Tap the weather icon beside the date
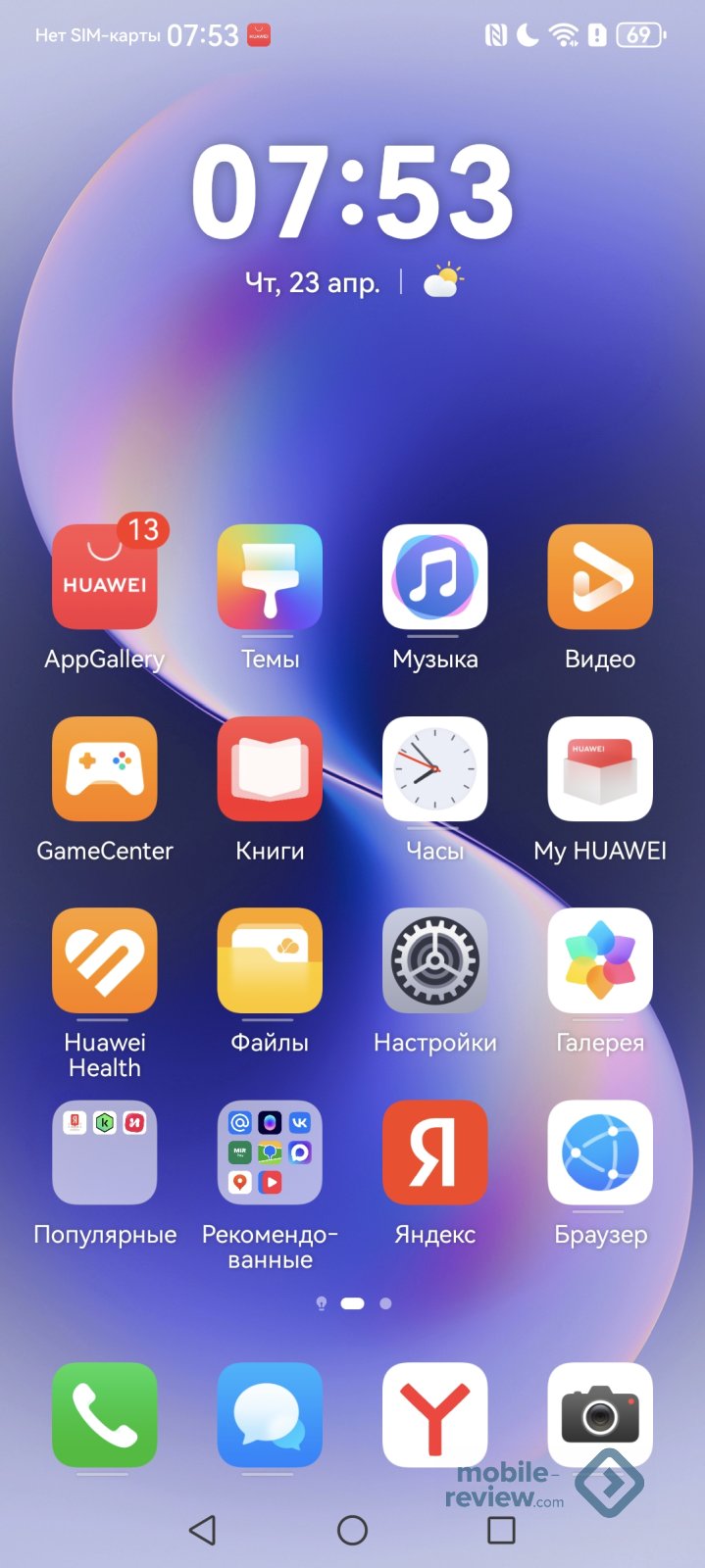Screen dimensions: 705x1568 tap(442, 281)
